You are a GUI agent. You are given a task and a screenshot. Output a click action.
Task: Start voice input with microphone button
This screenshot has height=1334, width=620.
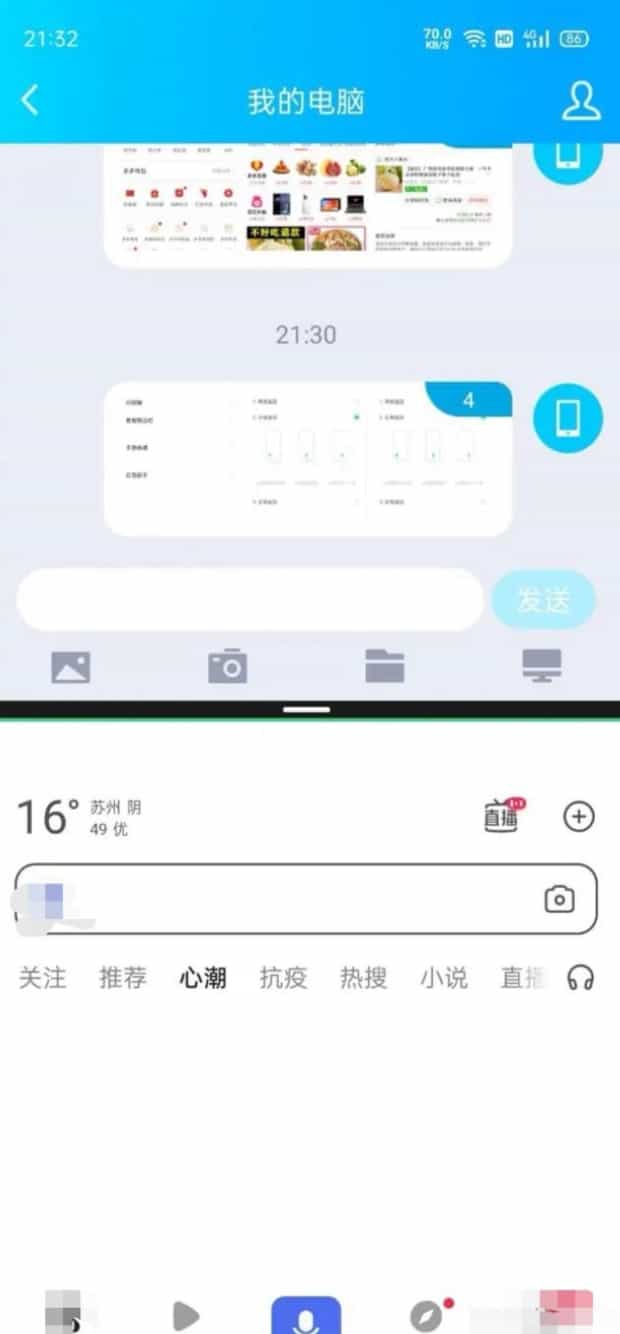pos(306,1316)
